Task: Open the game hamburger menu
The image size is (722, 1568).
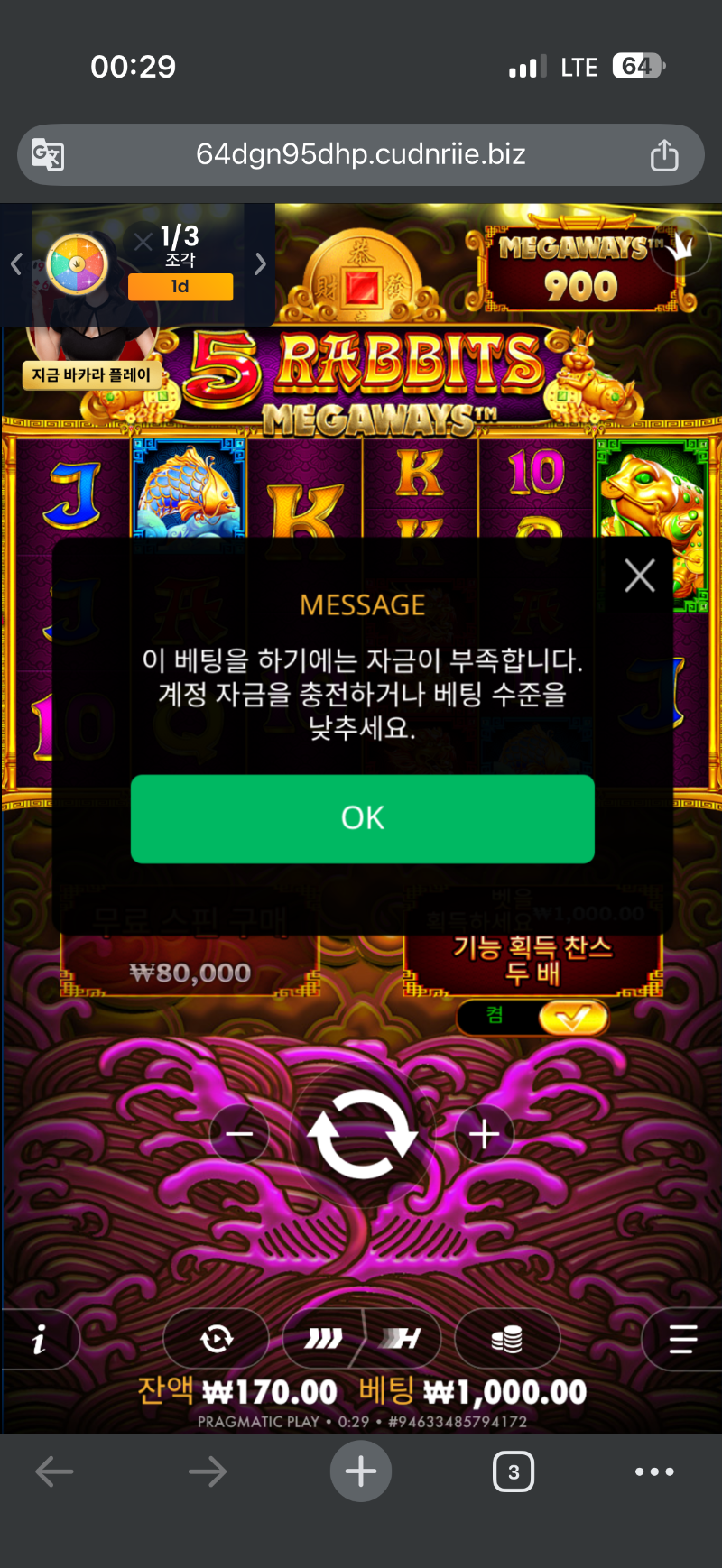Action: coord(682,1340)
